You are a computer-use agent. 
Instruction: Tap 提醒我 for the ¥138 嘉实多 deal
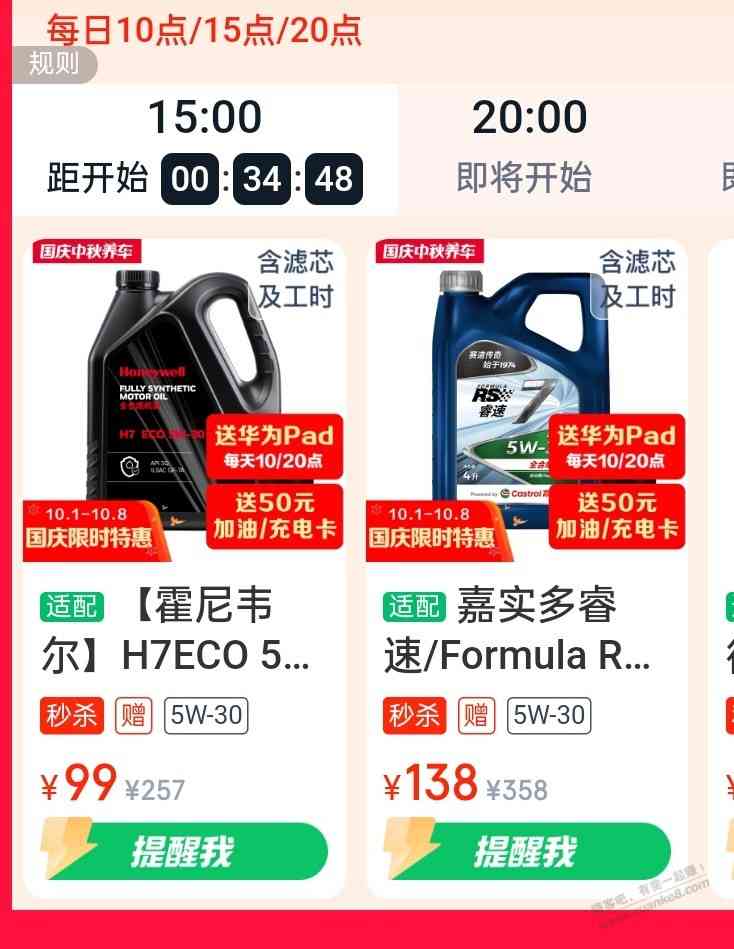pos(527,851)
